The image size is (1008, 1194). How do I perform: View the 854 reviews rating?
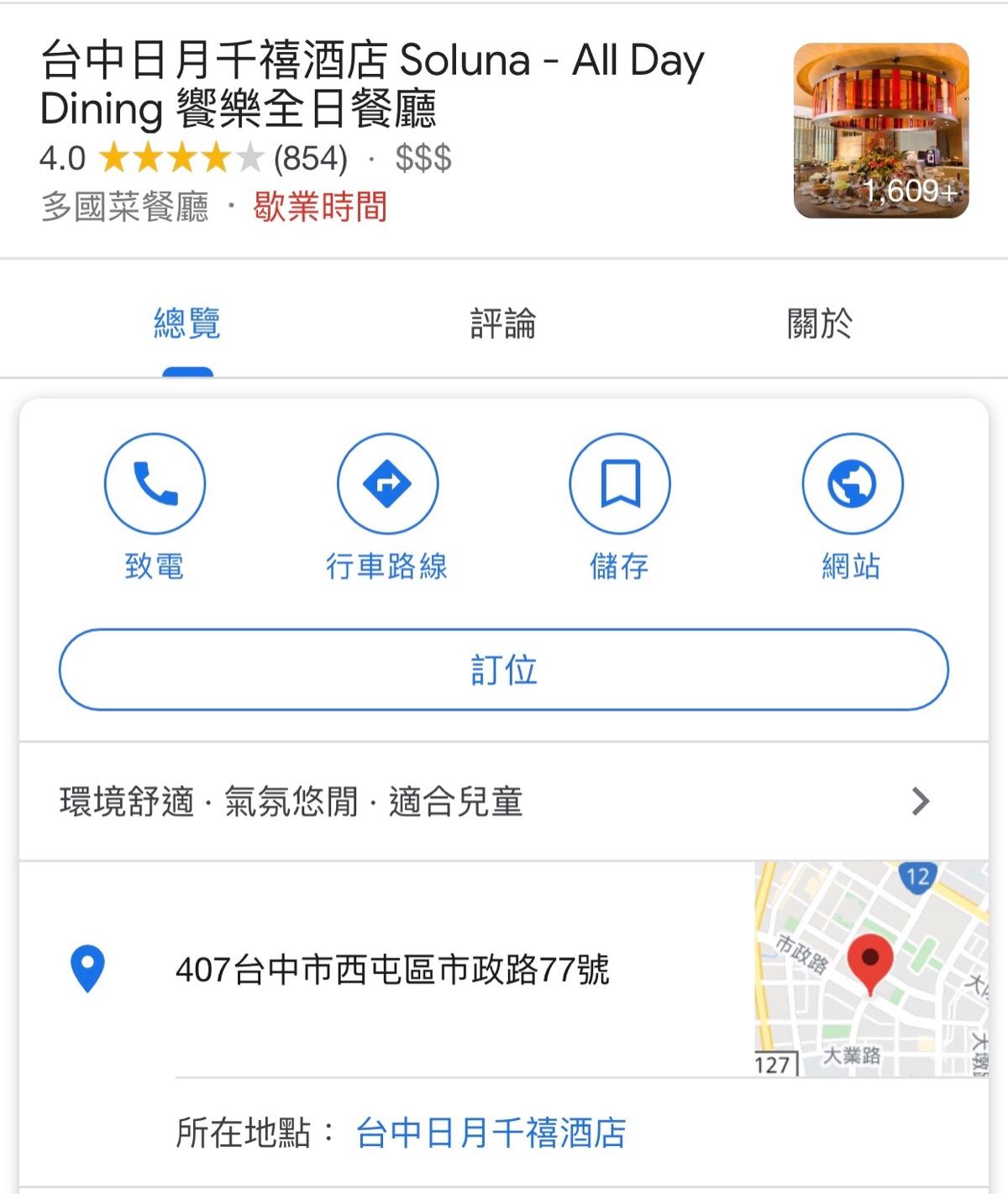pos(310,158)
